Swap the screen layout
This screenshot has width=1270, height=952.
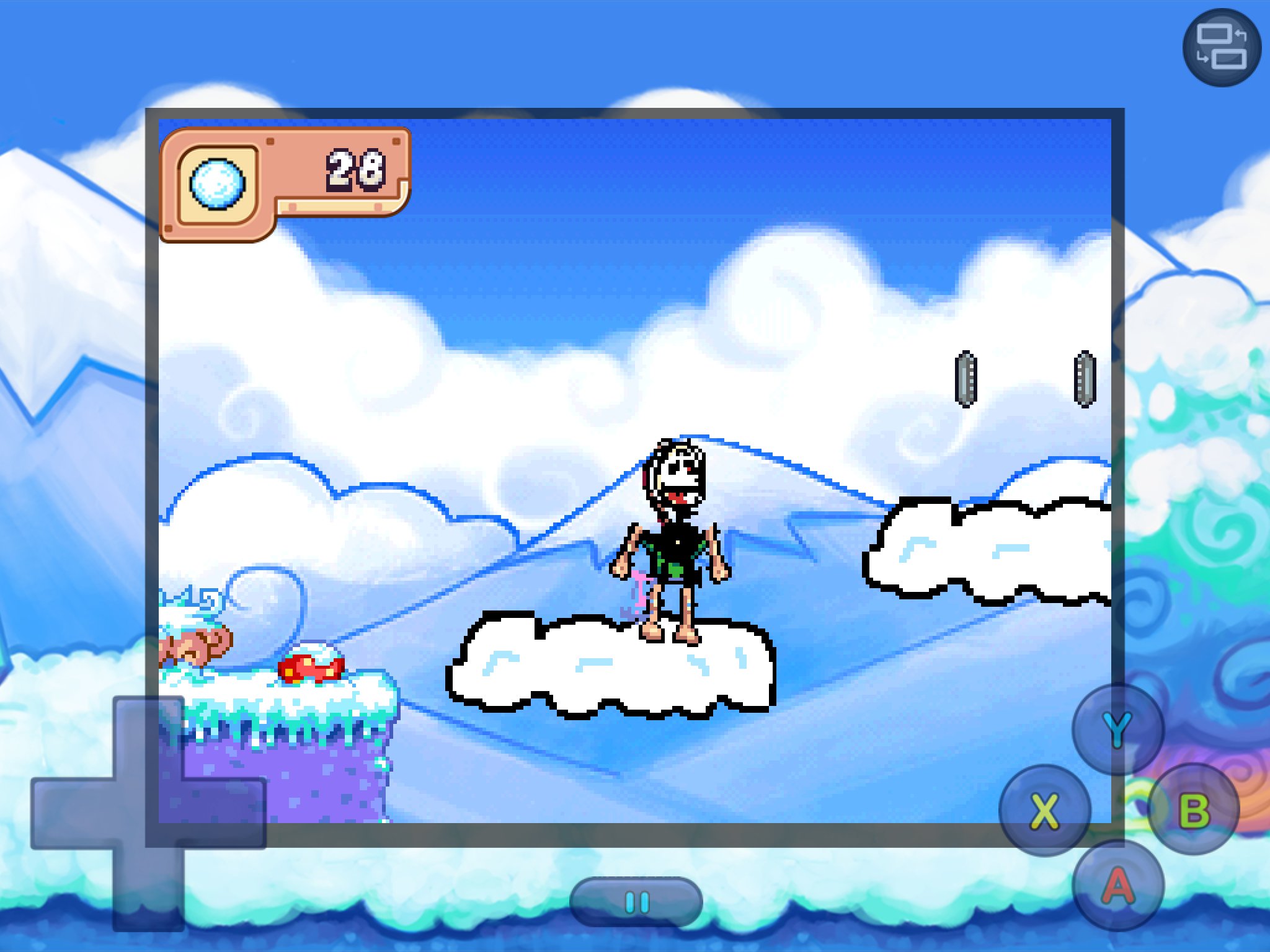tap(1221, 47)
